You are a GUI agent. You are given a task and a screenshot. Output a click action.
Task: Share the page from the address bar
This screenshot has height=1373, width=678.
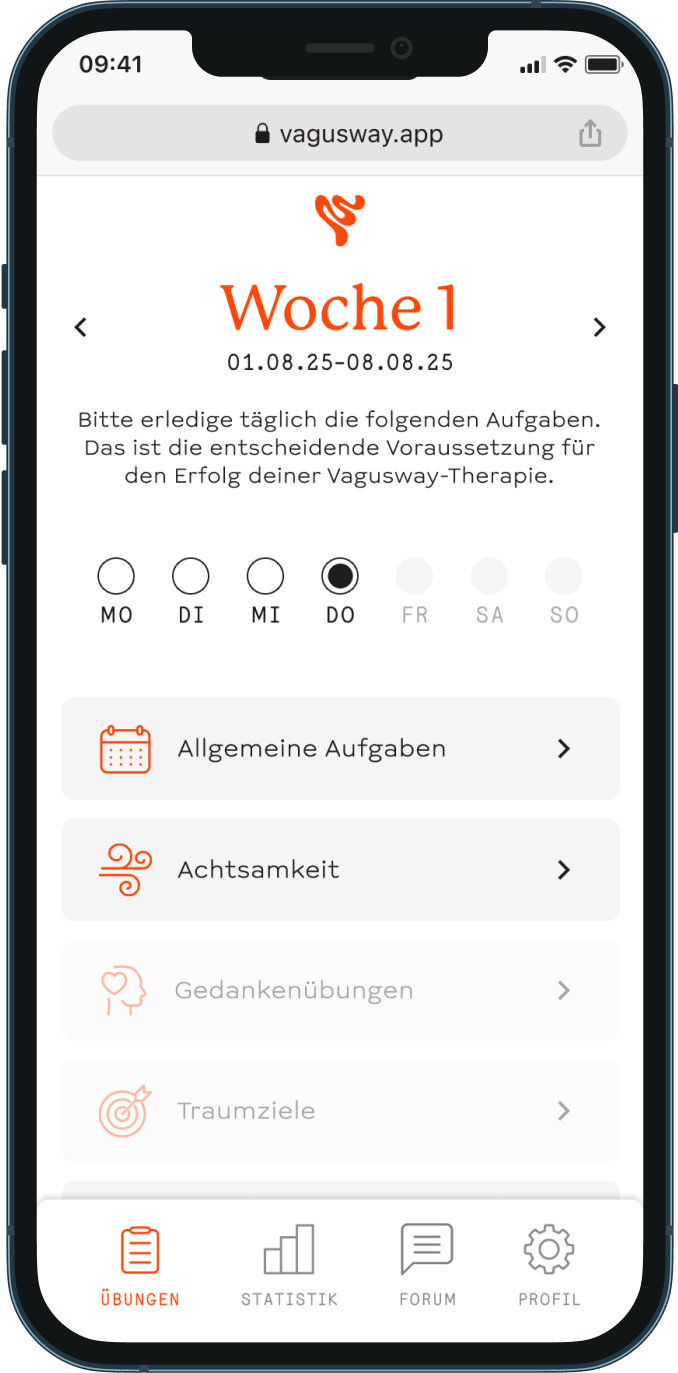(590, 134)
